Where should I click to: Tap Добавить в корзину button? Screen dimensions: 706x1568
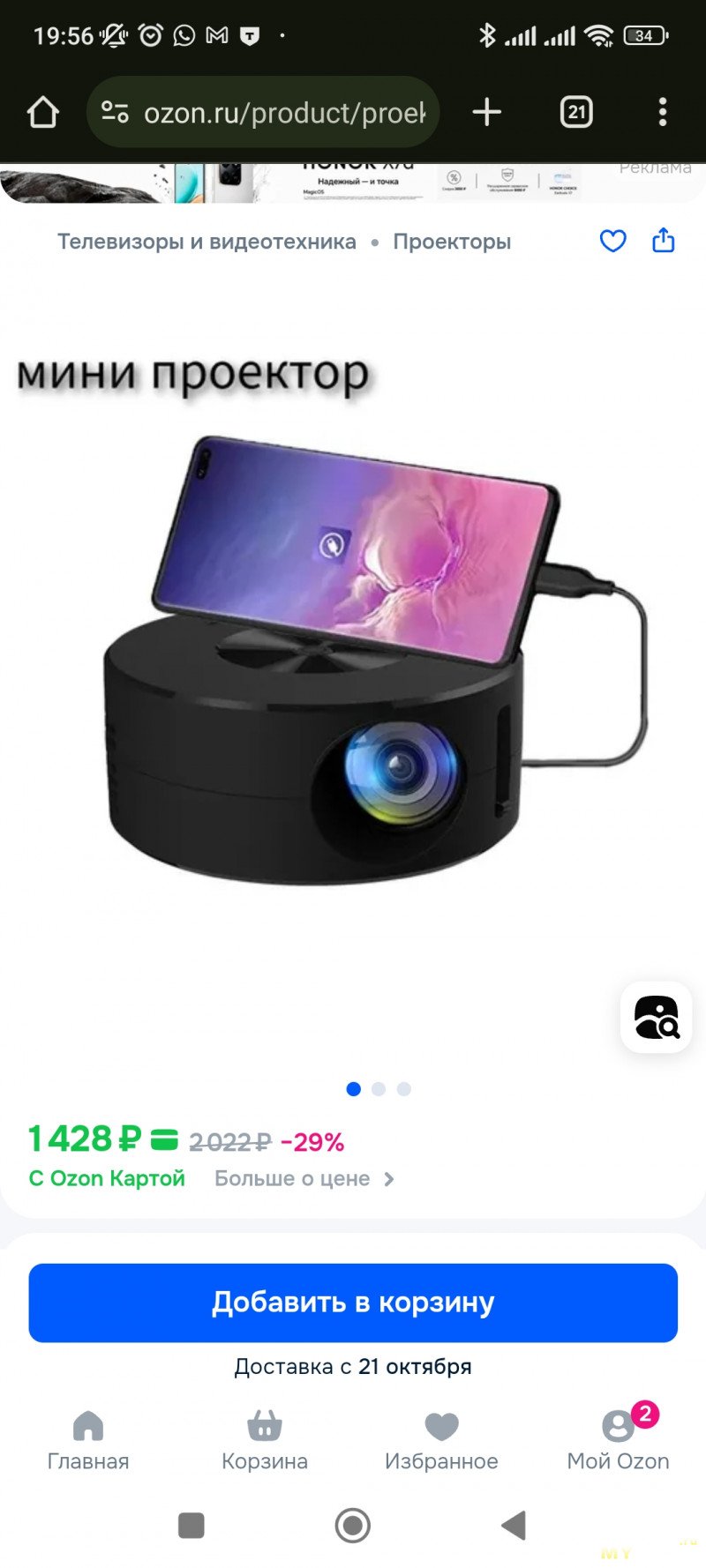(353, 1303)
